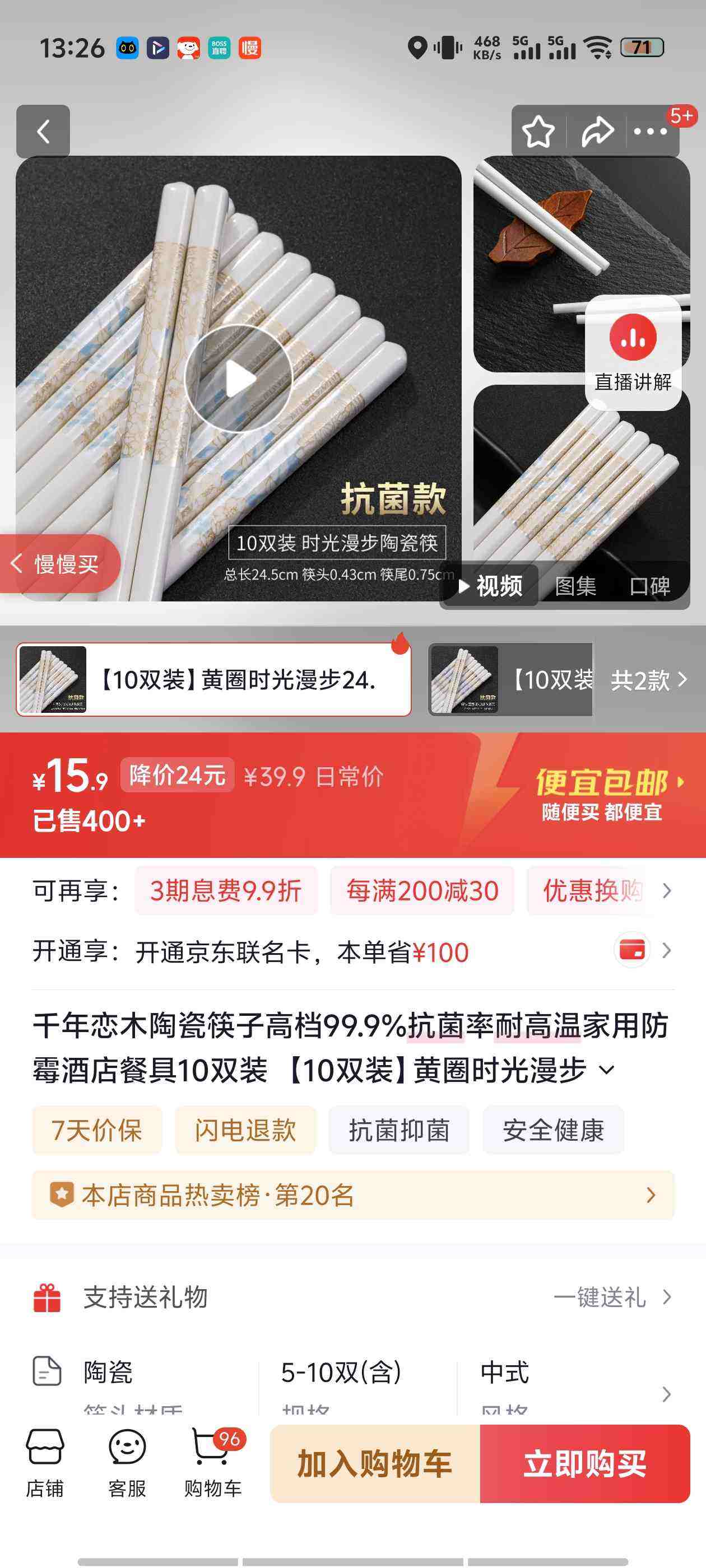This screenshot has width=706, height=1568.
Task: Switch to the 口碑 reviews tab
Action: [650, 586]
